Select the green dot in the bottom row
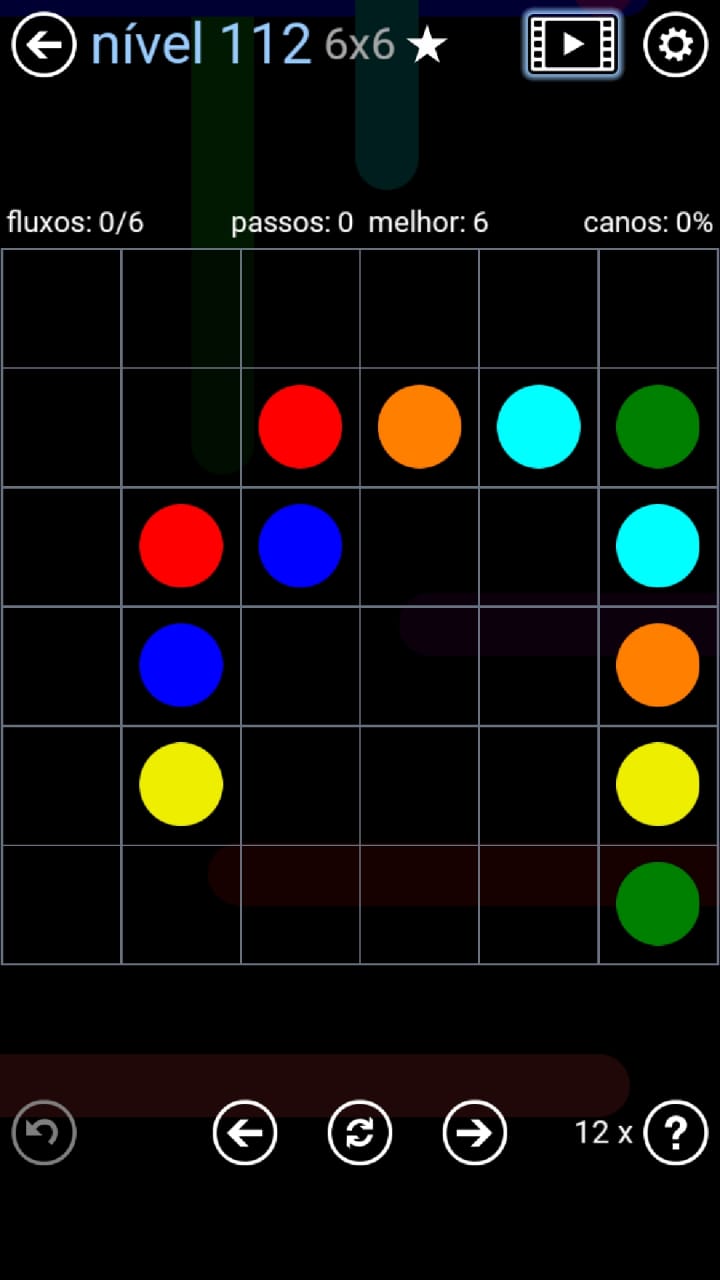The image size is (720, 1280). (x=657, y=904)
